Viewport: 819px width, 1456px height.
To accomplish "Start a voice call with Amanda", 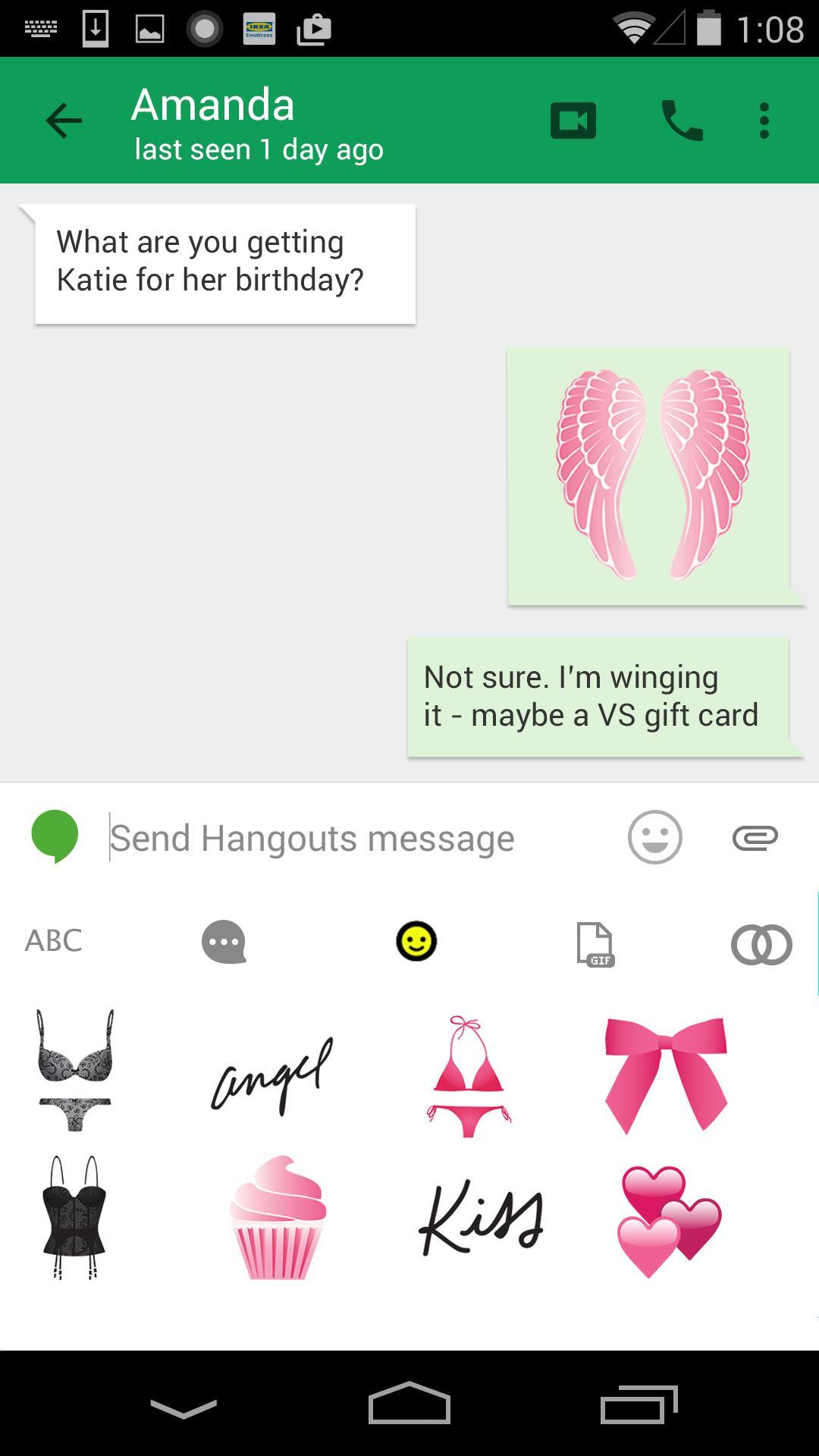I will [x=682, y=121].
